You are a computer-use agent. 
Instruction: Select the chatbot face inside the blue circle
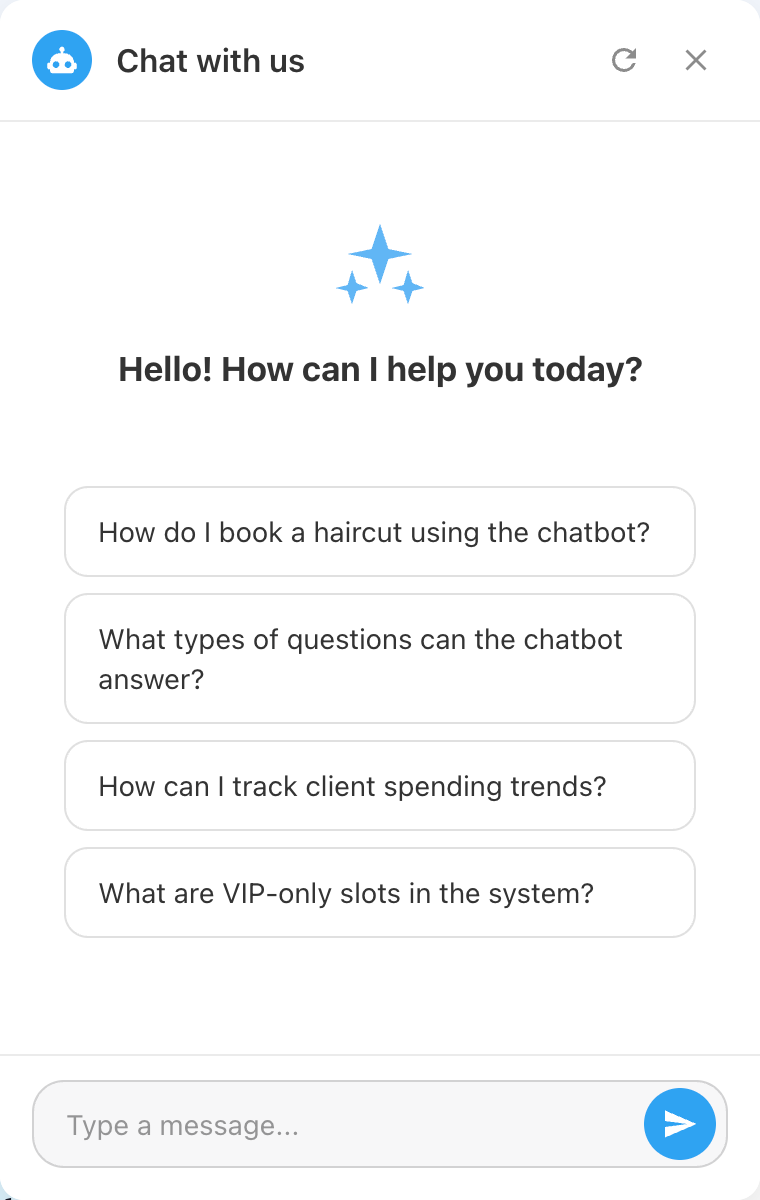pos(61,60)
